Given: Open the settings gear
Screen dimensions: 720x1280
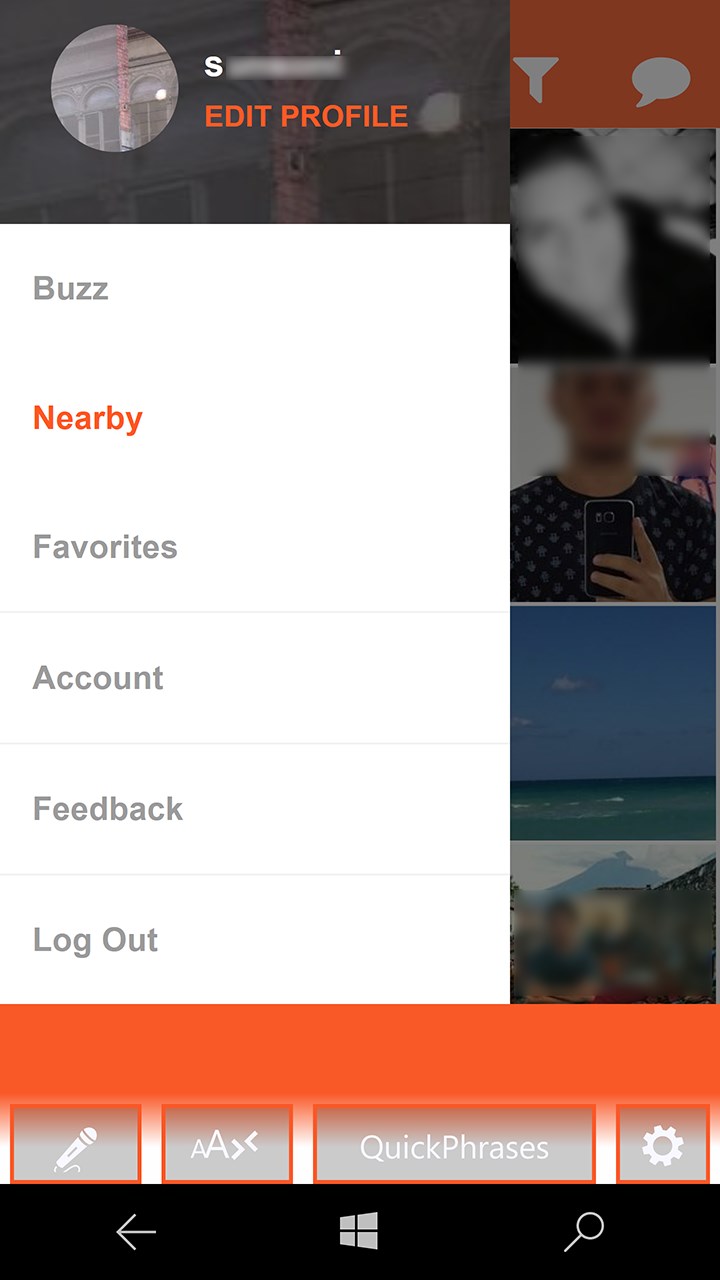Looking at the screenshot, I should pos(662,1145).
